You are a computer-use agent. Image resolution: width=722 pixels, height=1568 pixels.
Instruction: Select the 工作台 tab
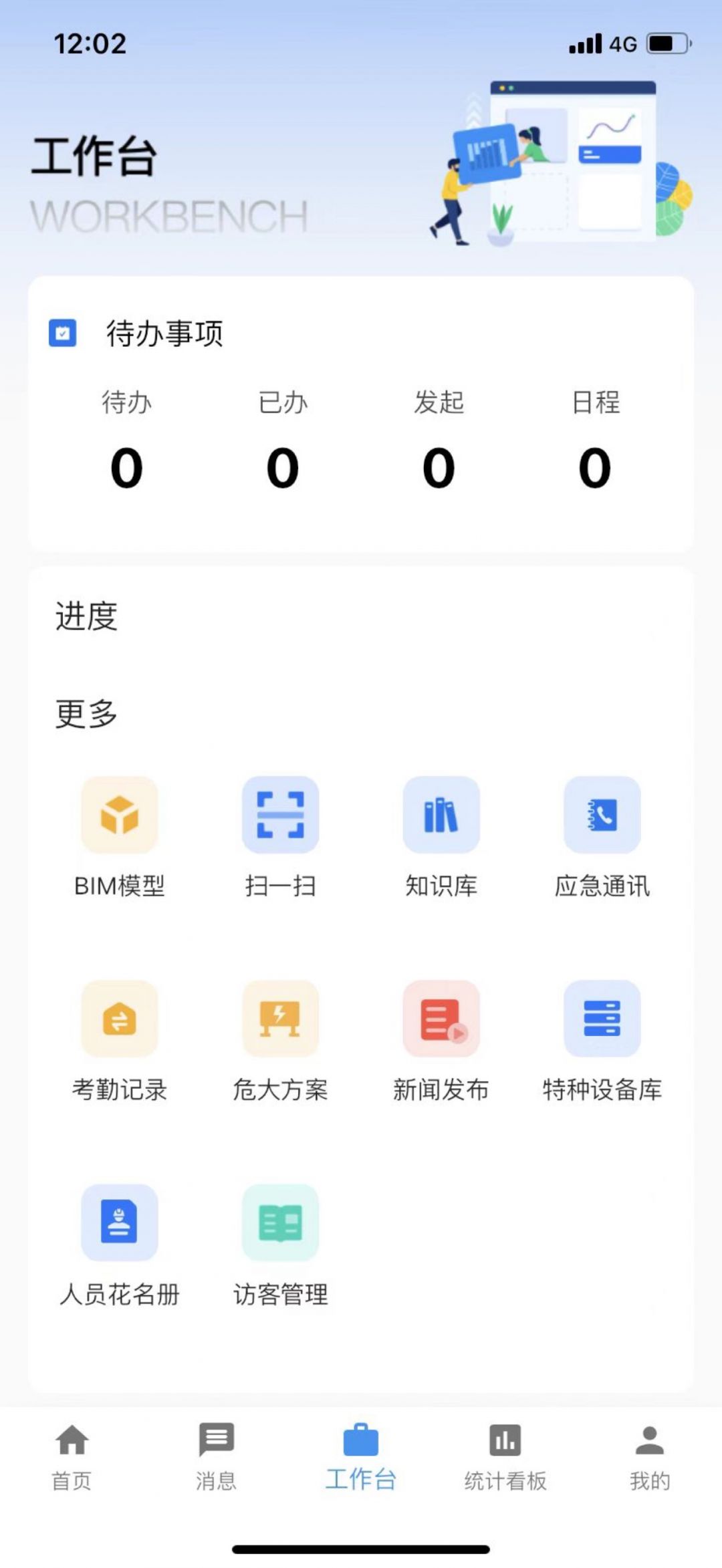(x=360, y=1456)
